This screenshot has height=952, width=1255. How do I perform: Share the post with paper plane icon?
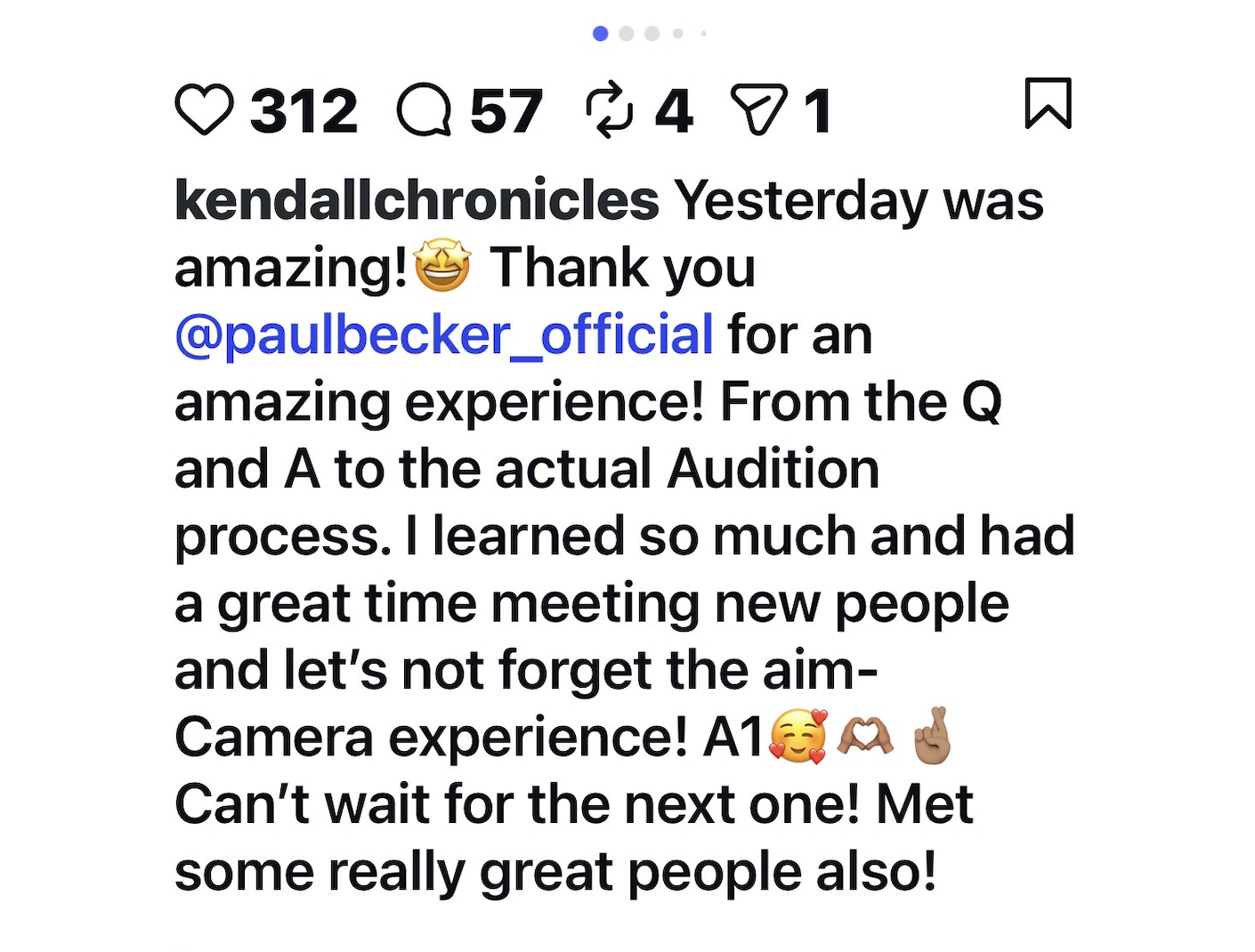coord(758,109)
